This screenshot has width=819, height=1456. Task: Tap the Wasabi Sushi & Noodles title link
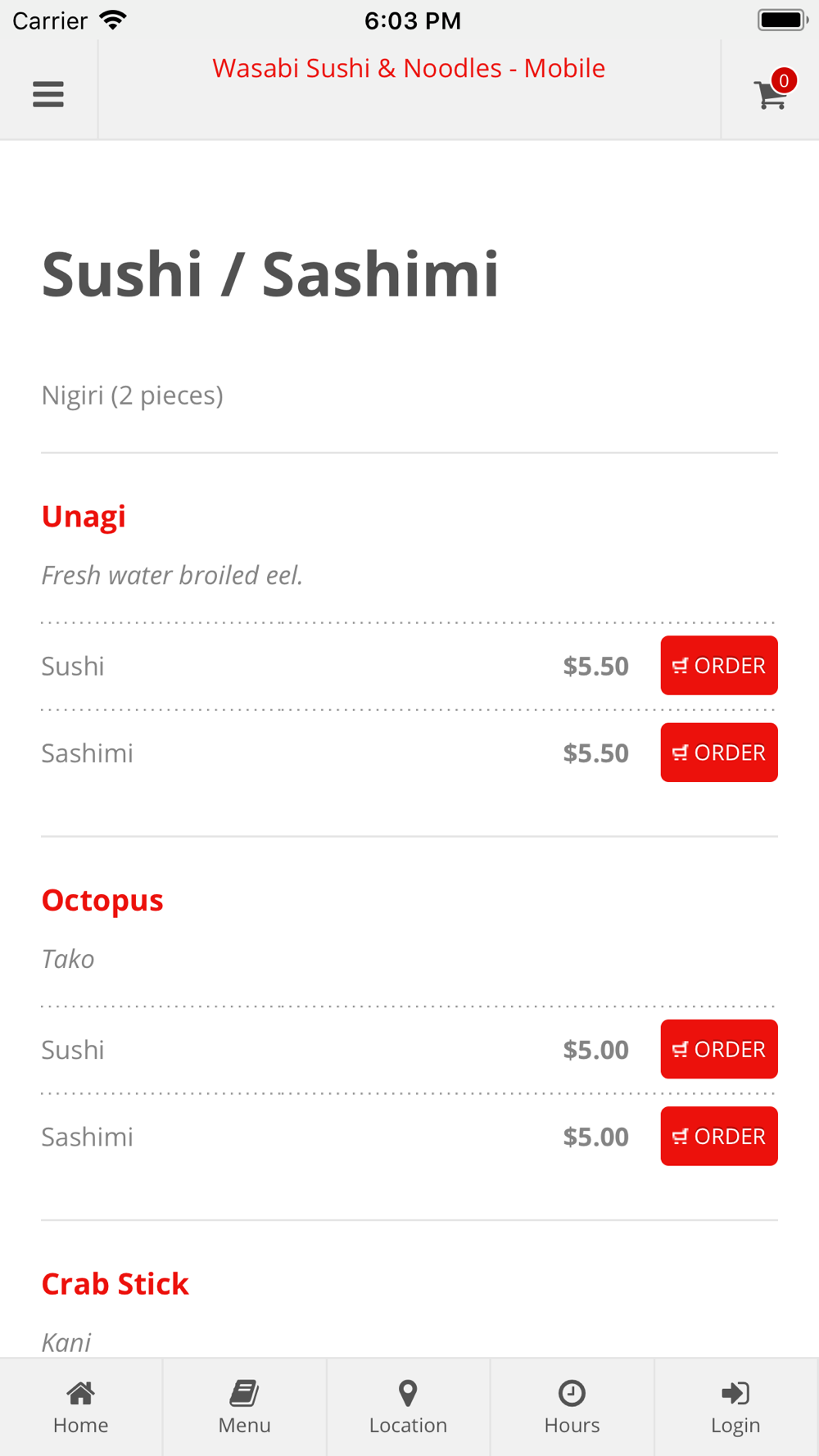(409, 68)
